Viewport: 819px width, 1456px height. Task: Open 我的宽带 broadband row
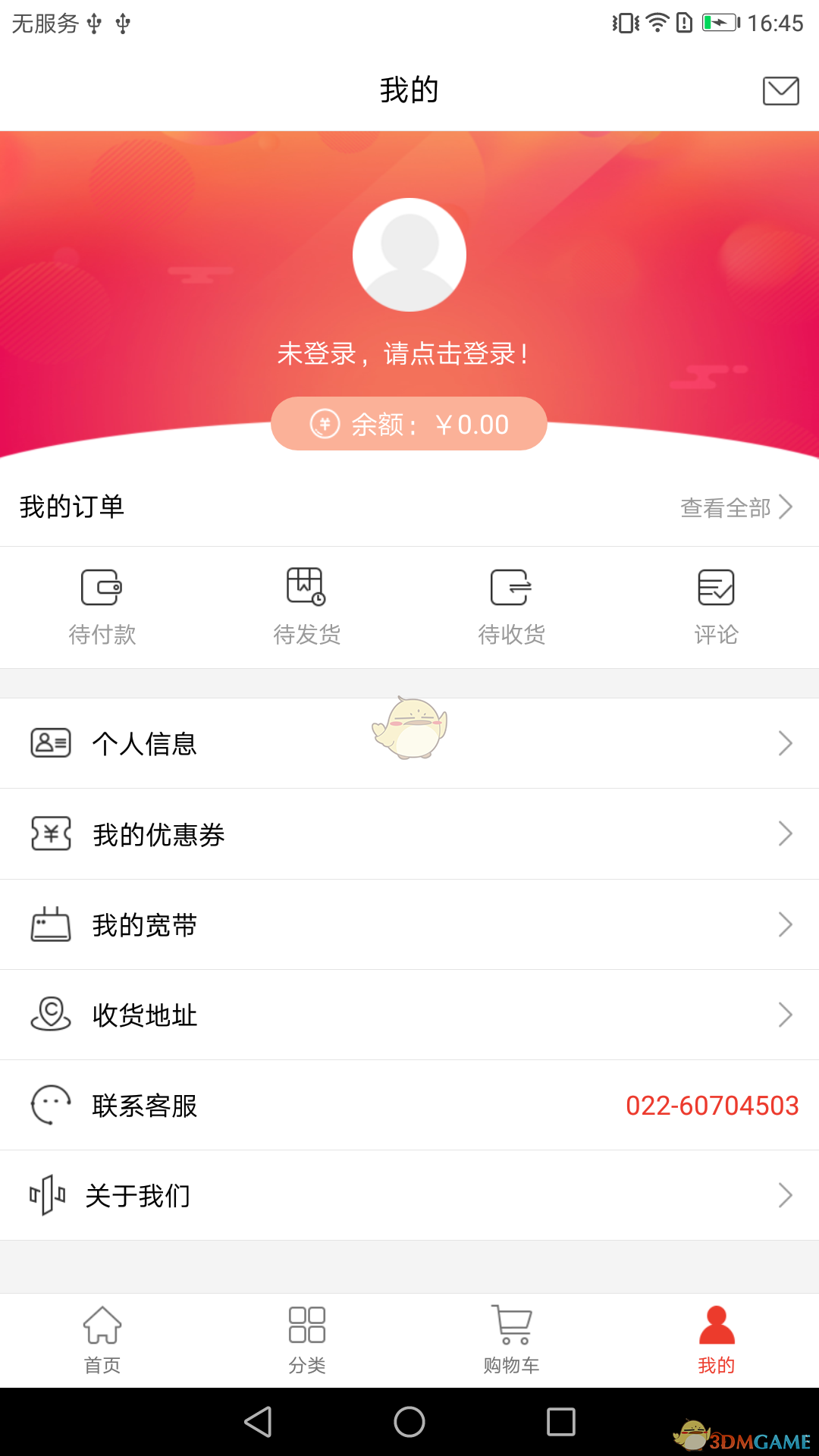tap(409, 925)
